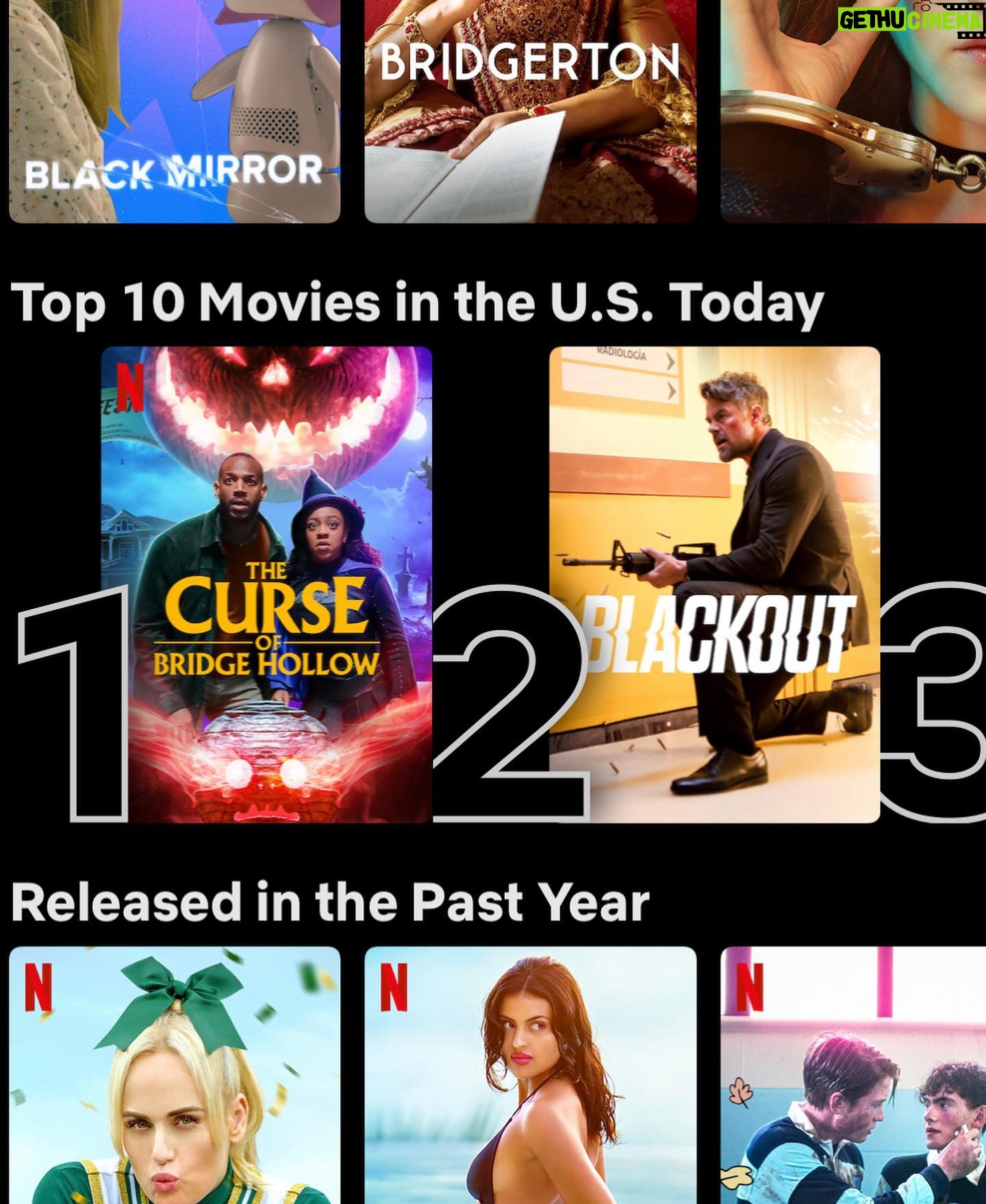Open the Black Mirror tile
Screen dimensions: 986x1204
[x=175, y=113]
